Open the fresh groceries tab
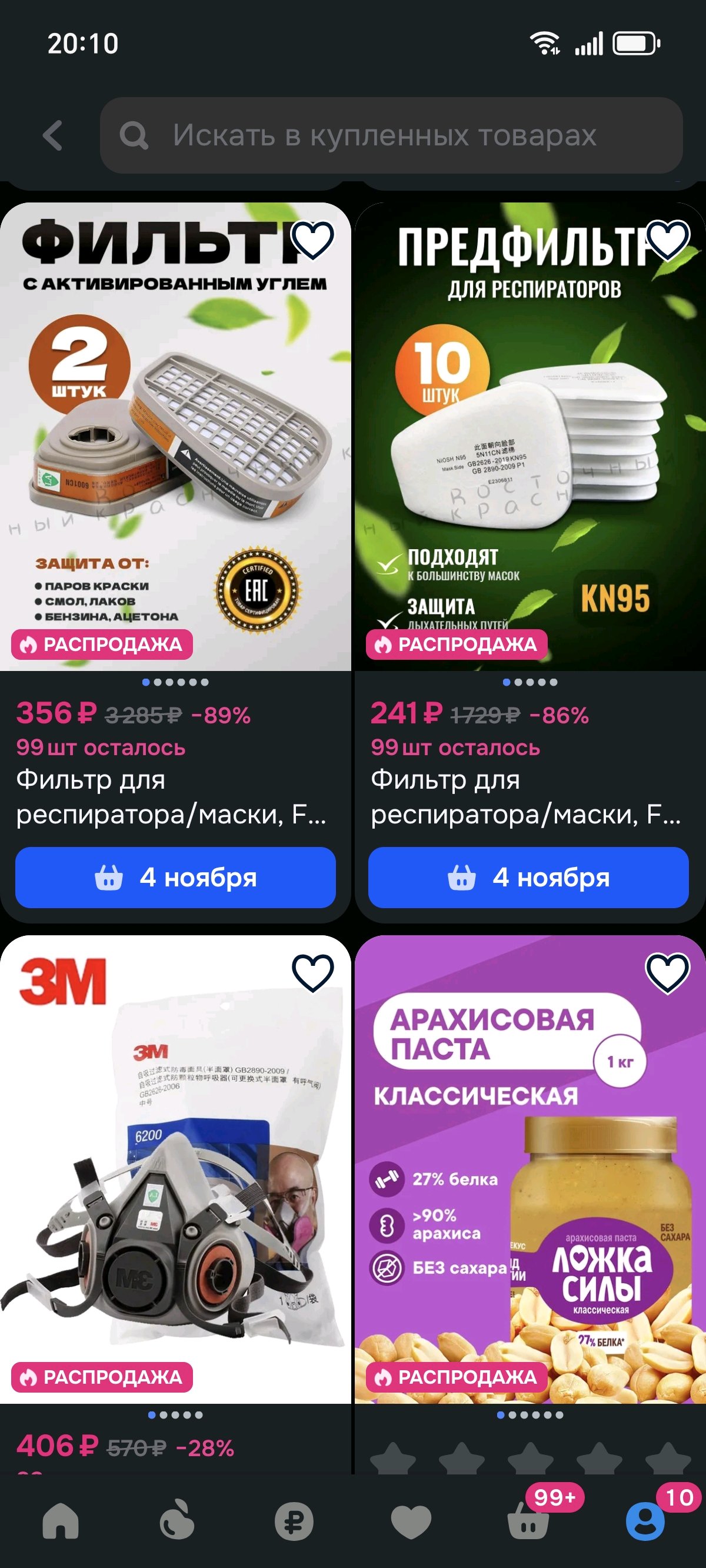The width and height of the screenshot is (706, 1568). click(176, 1521)
